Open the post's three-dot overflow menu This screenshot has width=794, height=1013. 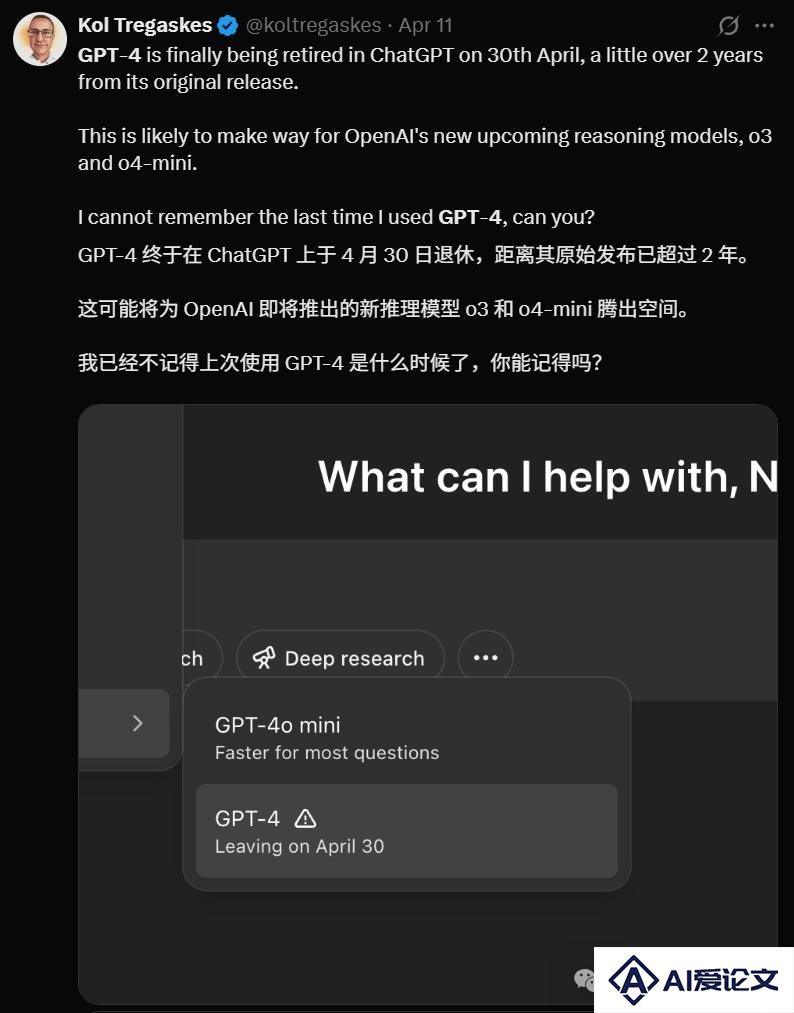tap(764, 25)
